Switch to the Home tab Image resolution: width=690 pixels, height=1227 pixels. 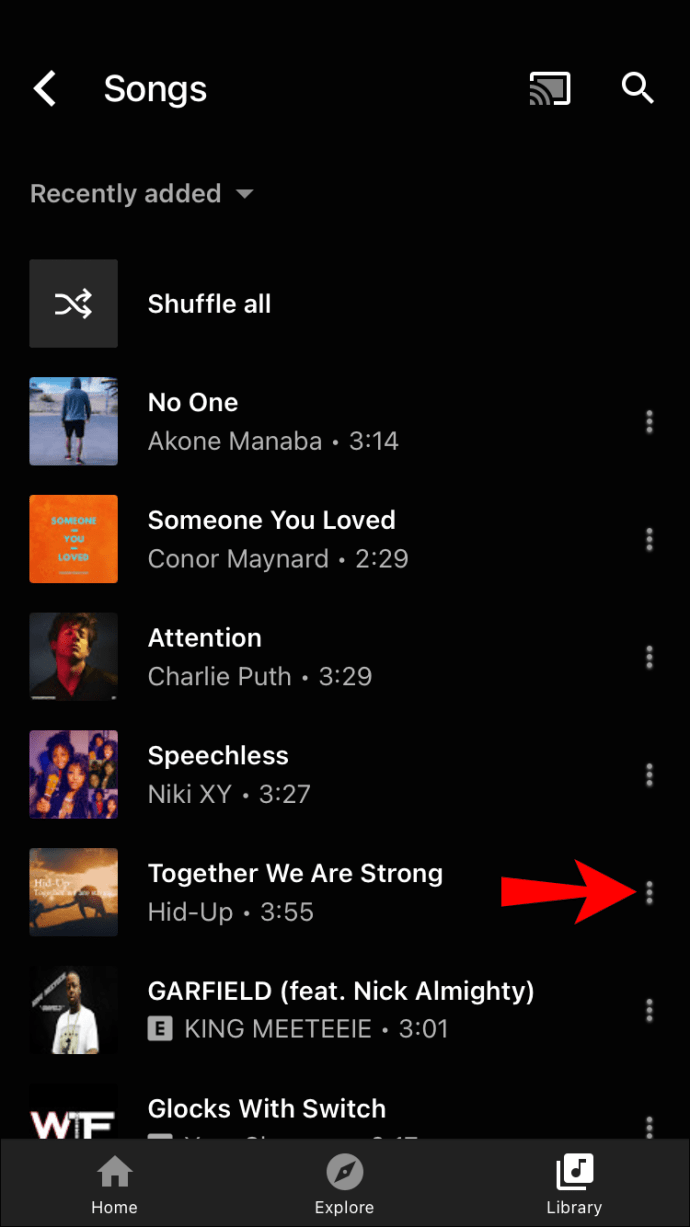115,1185
